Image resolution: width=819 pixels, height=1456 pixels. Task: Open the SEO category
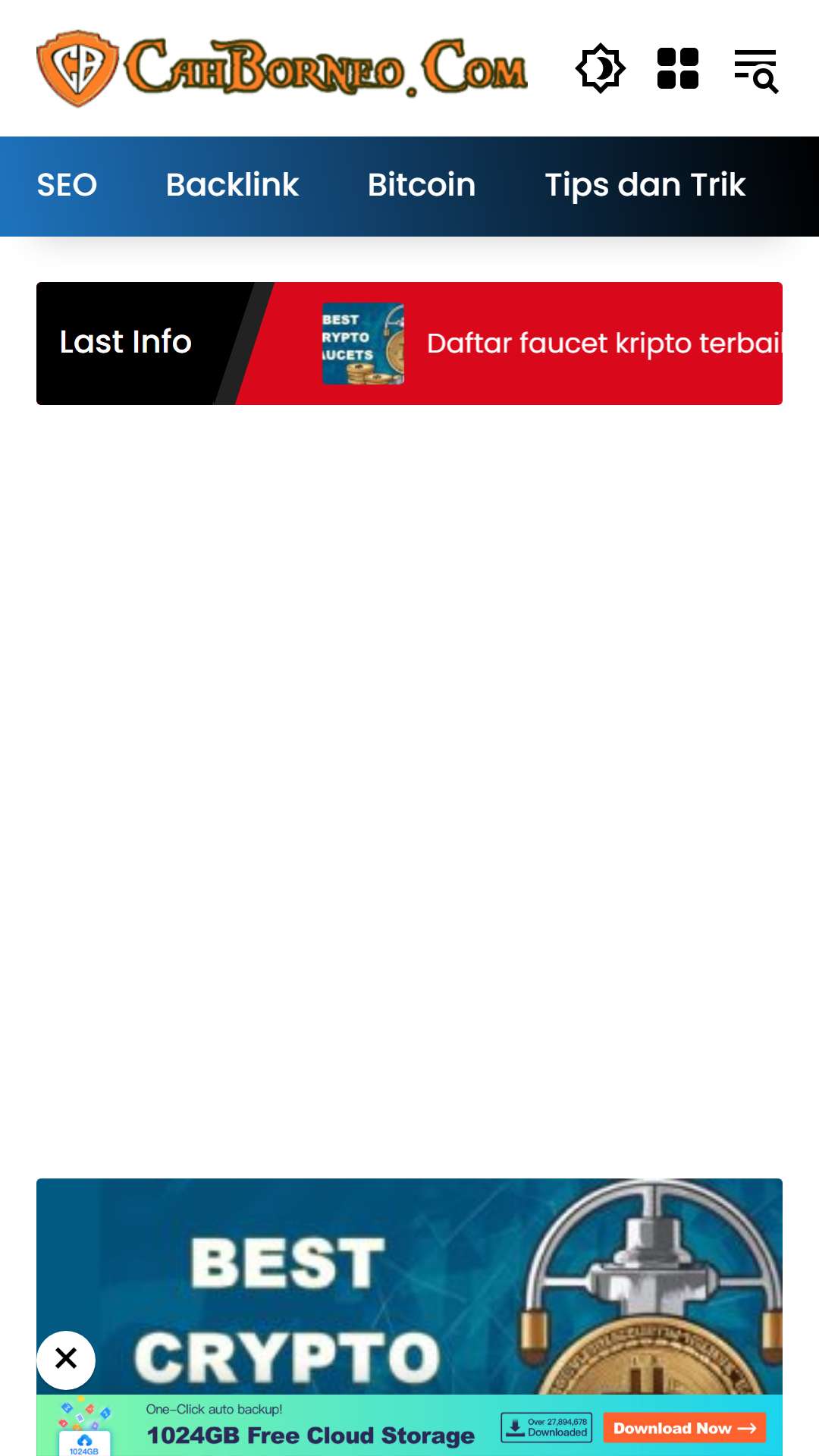point(67,185)
